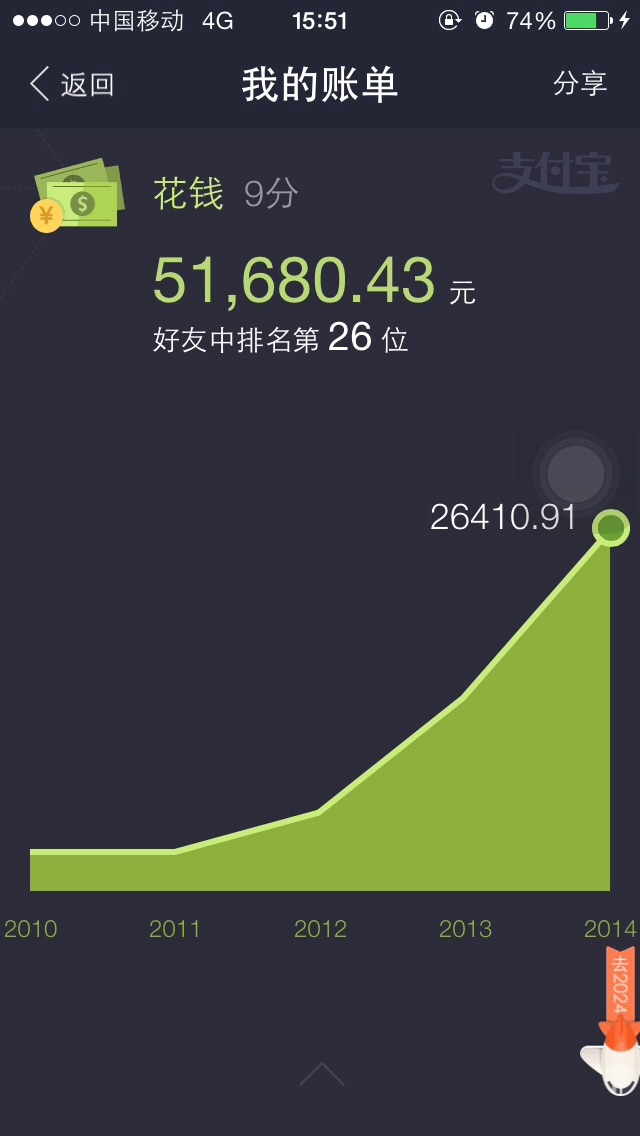Expand the bottom up-arrow chevron
640x1136 pixels.
pyautogui.click(x=322, y=1074)
